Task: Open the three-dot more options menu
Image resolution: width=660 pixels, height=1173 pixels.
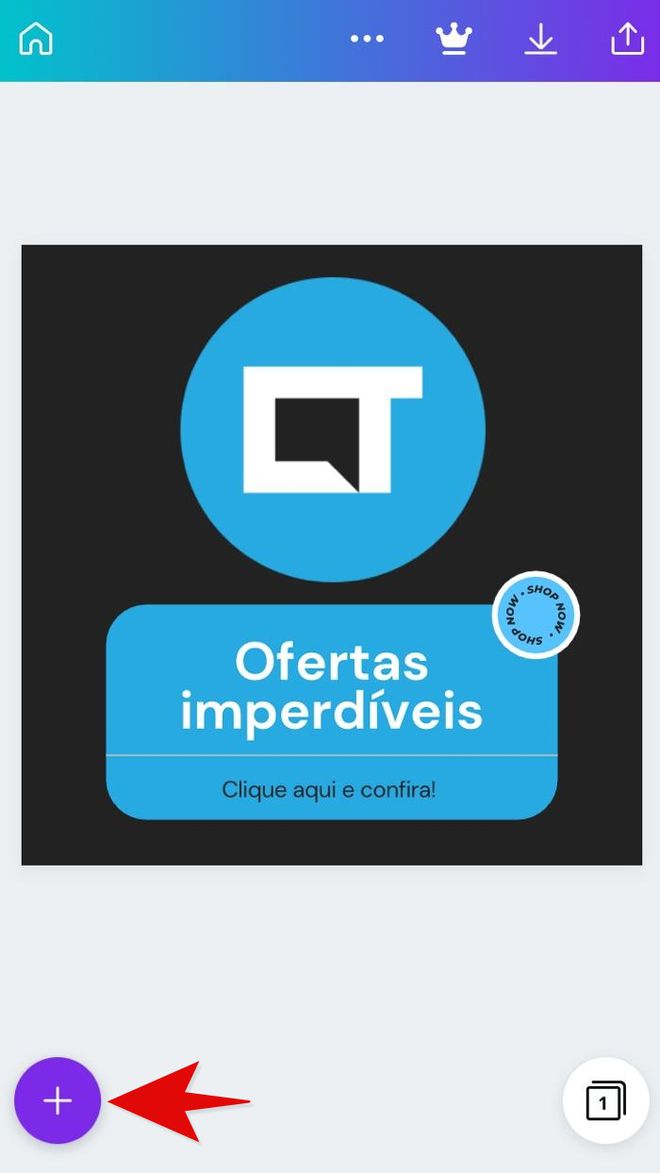Action: (367, 39)
